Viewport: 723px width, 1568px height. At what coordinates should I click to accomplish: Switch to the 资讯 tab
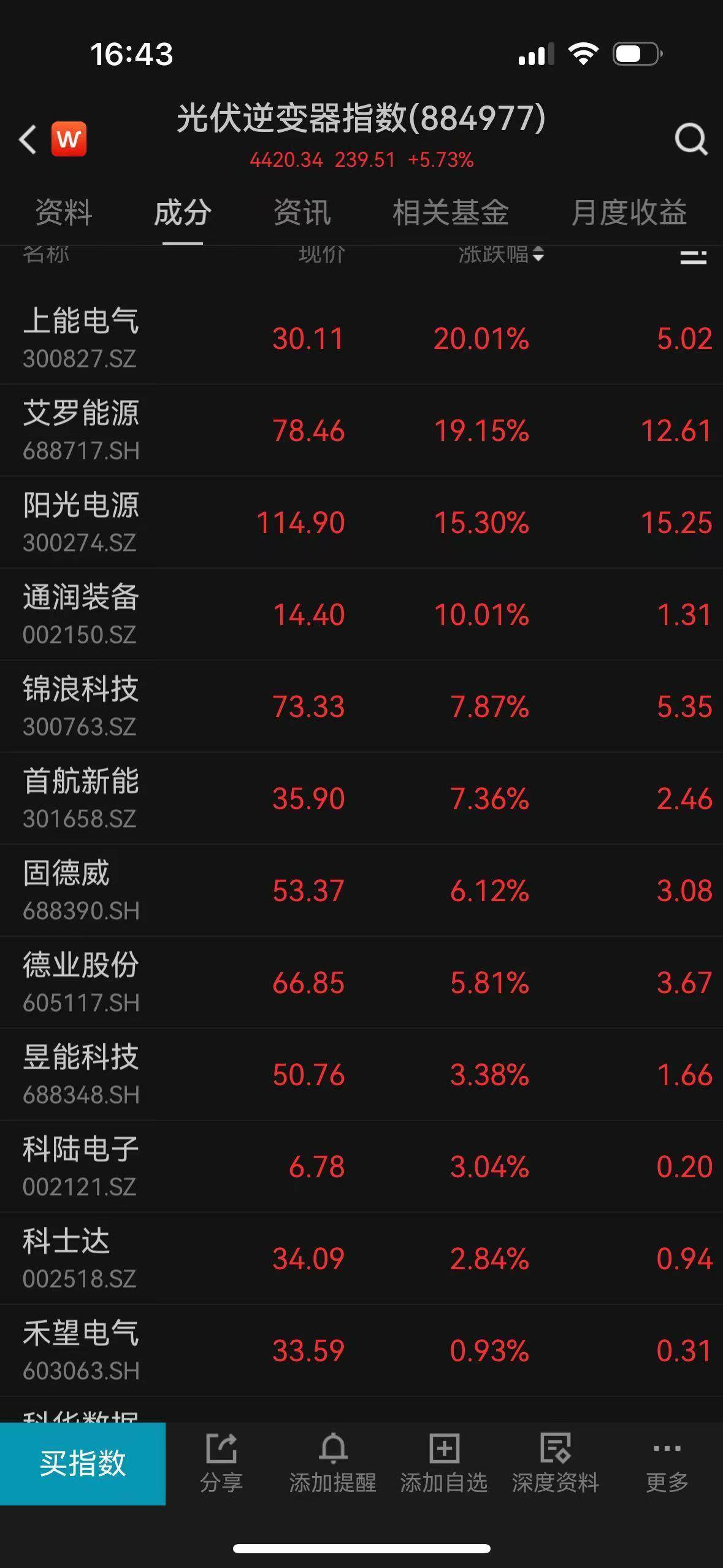coord(302,213)
